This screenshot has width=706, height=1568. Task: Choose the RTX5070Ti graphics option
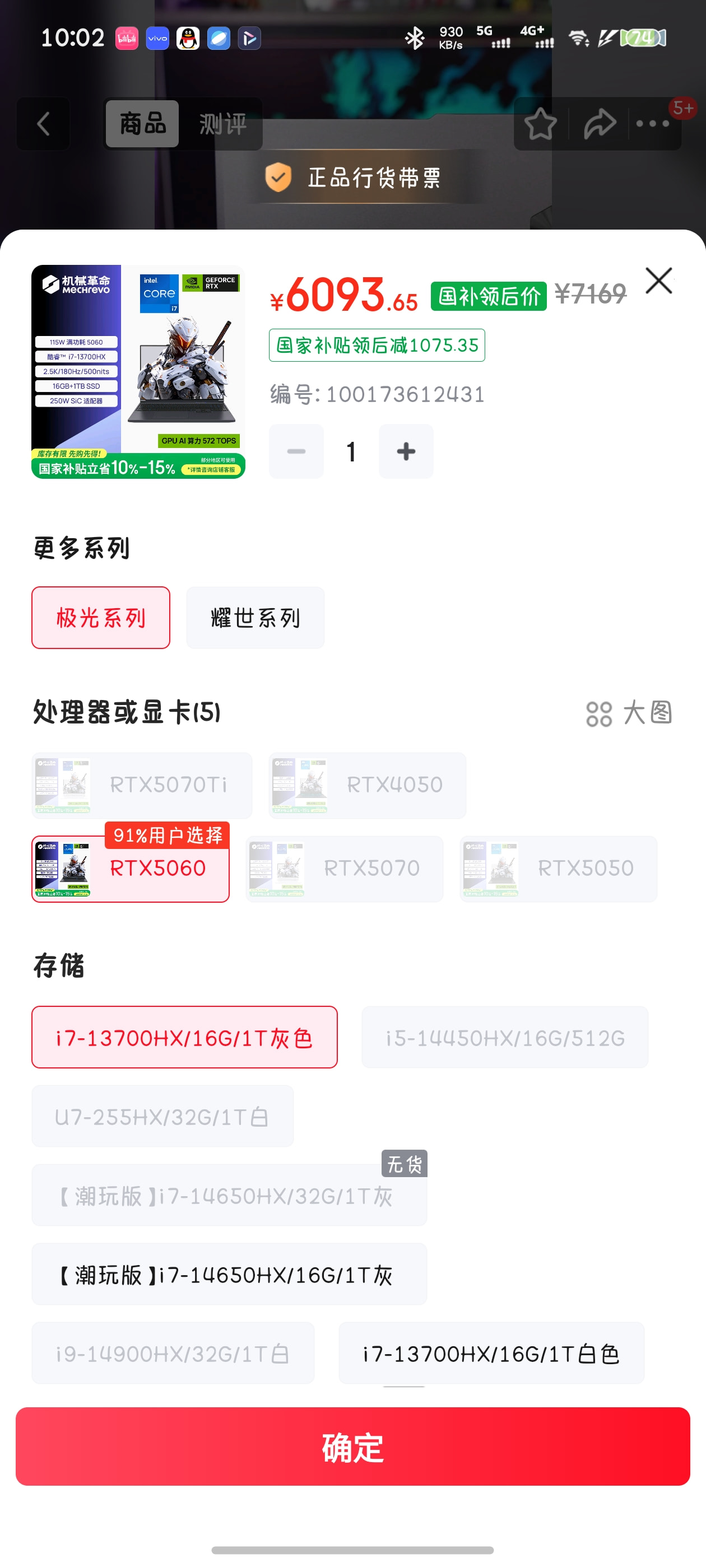[142, 785]
